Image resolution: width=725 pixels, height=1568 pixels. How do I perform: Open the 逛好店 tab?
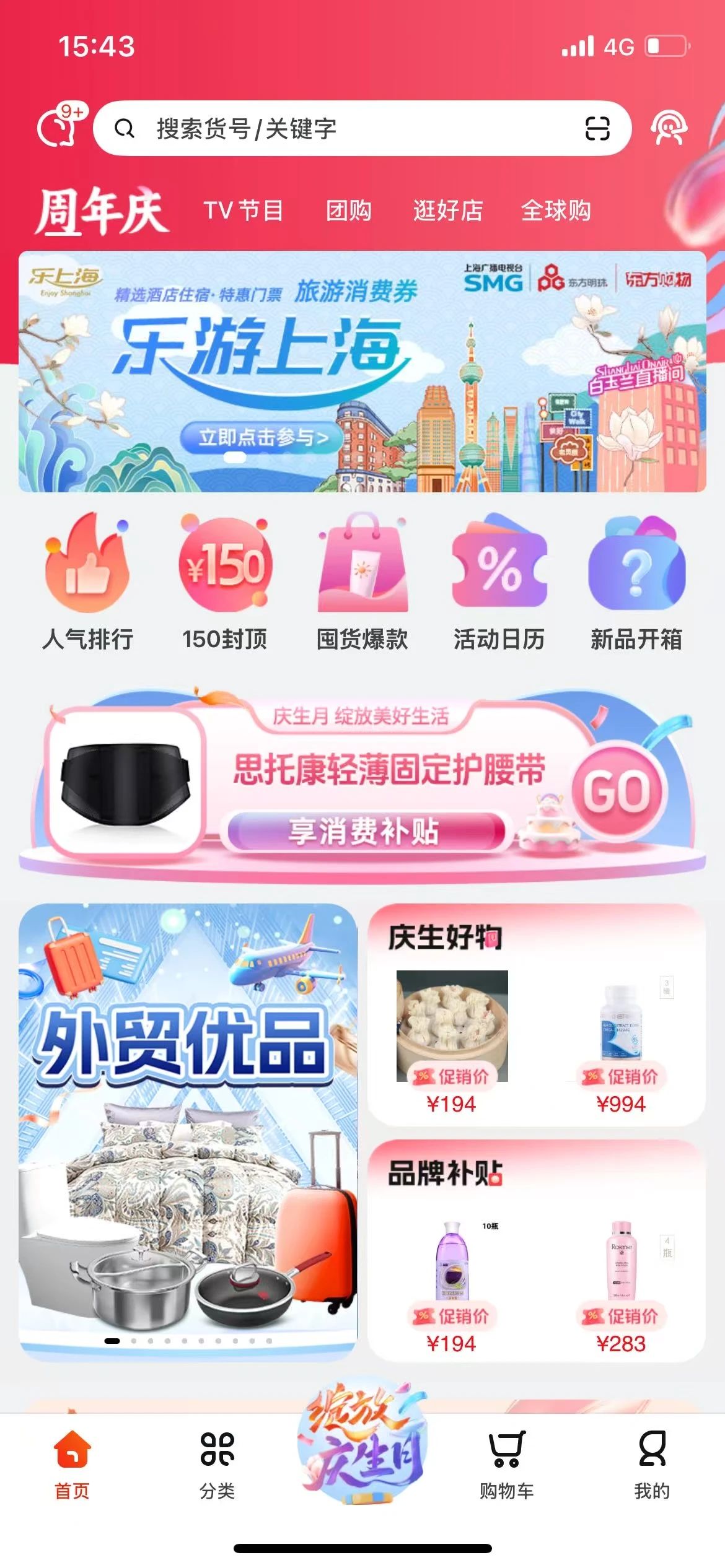point(447,211)
